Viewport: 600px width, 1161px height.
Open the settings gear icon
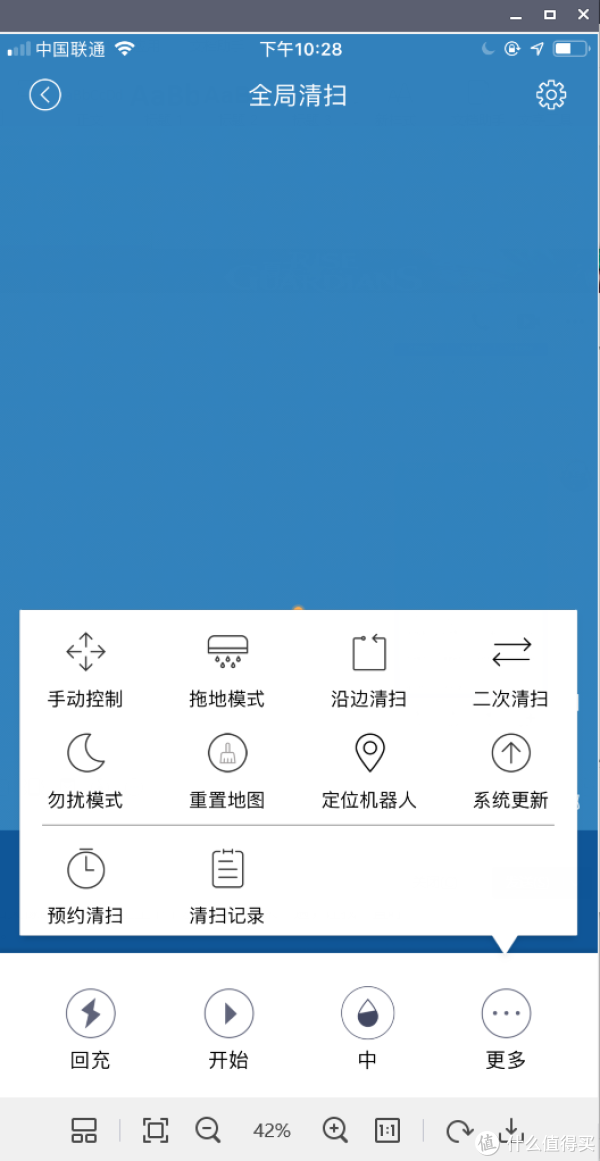(x=551, y=95)
